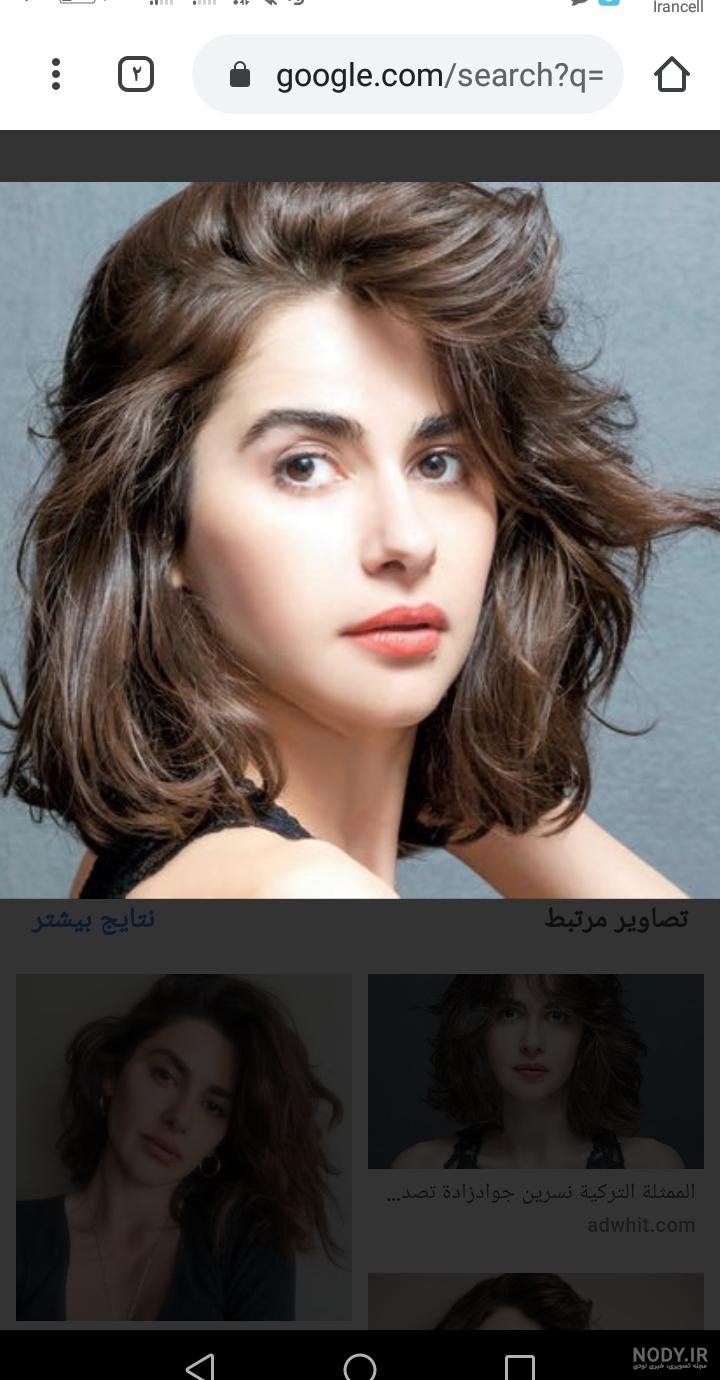Viewport: 720px width, 1380px height.
Task: Open recent apps from navigation bar
Action: point(519,1366)
